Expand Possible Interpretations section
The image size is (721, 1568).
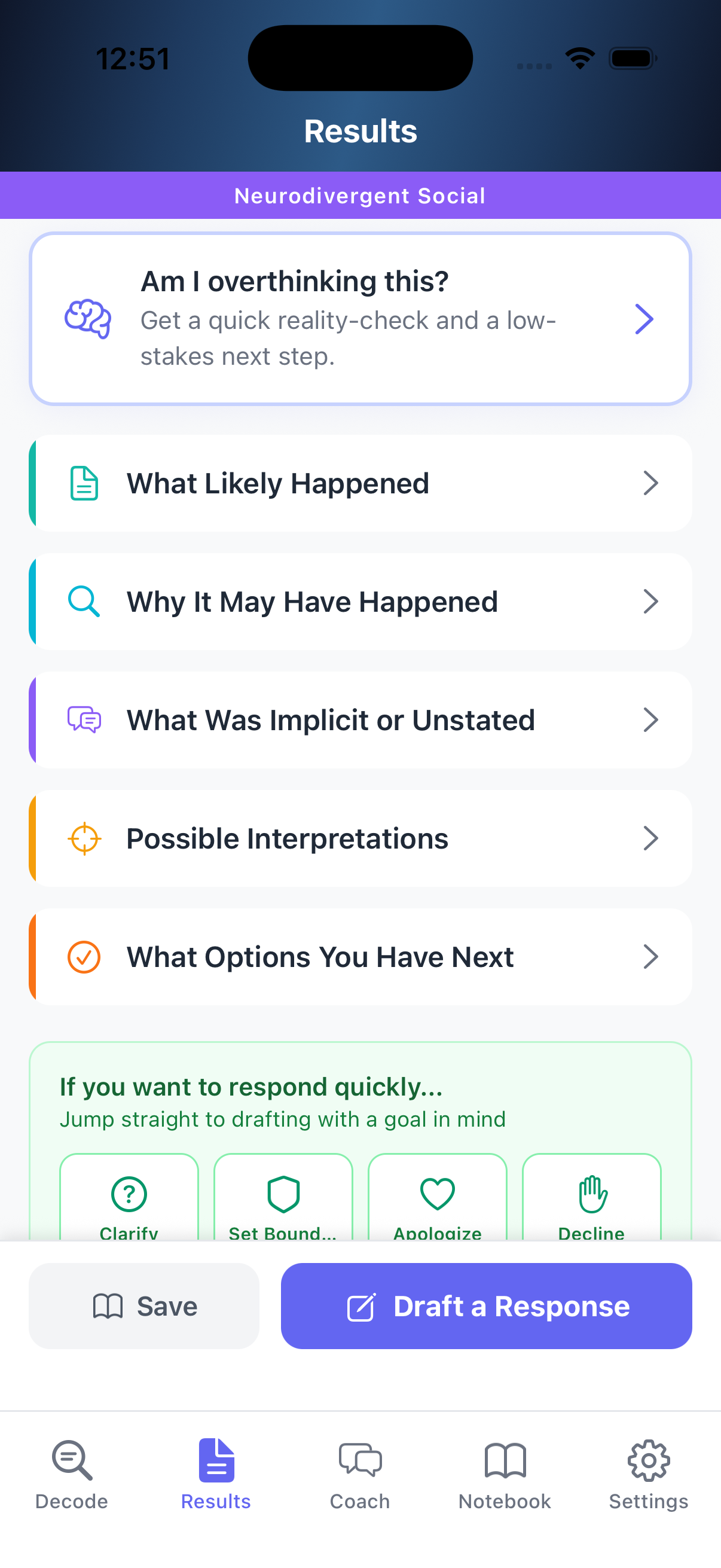[x=360, y=838]
